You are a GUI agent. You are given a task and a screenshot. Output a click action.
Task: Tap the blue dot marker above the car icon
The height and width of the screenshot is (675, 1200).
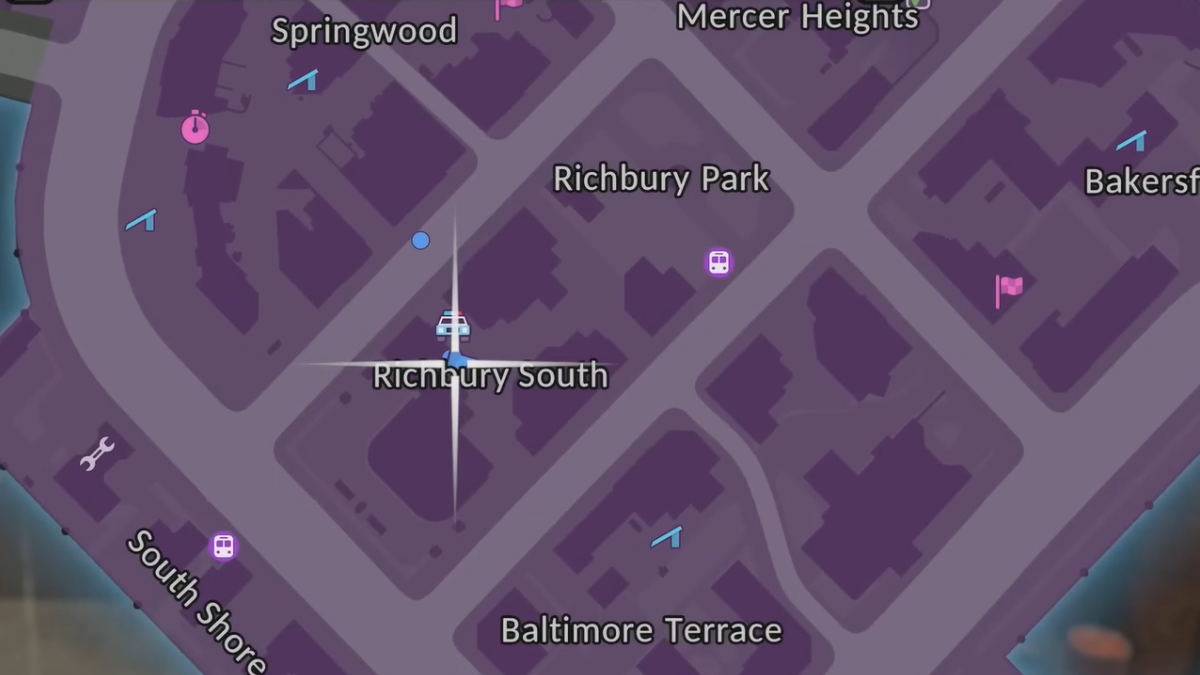[x=421, y=240]
